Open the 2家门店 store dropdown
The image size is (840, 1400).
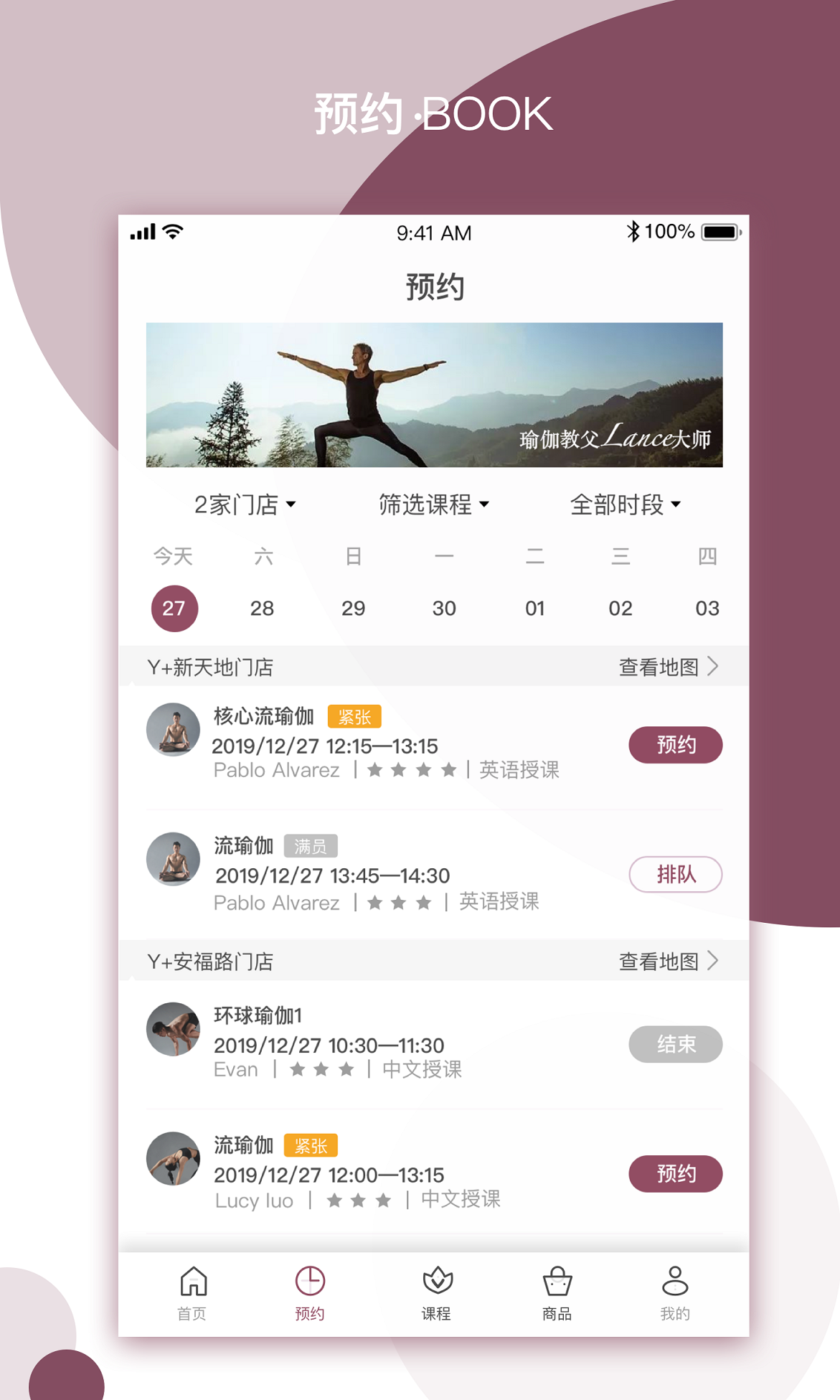(246, 504)
